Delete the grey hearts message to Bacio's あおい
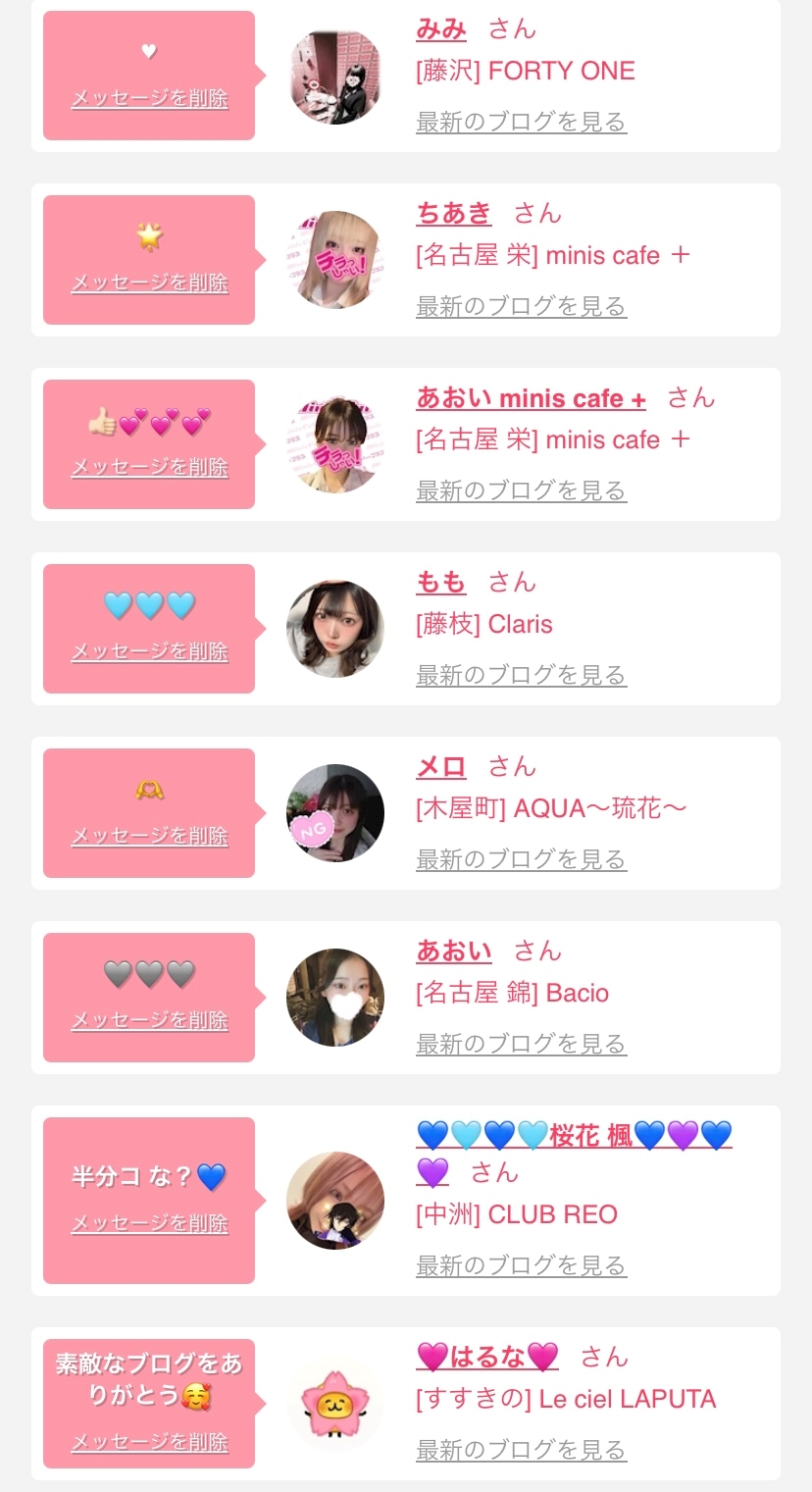This screenshot has width=812, height=1492. tap(149, 1021)
